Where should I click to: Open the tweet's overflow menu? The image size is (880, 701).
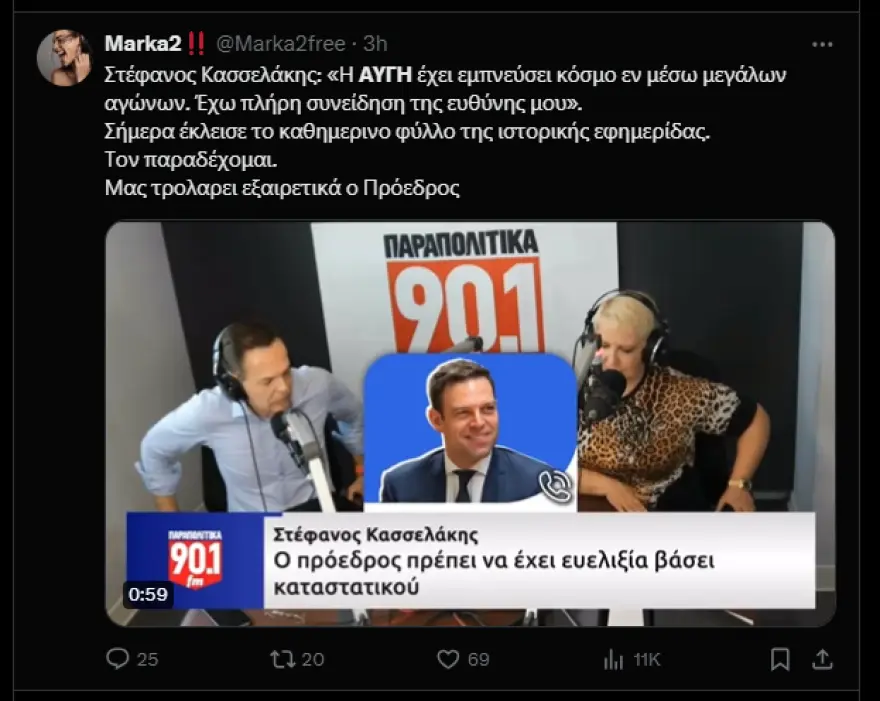(822, 44)
